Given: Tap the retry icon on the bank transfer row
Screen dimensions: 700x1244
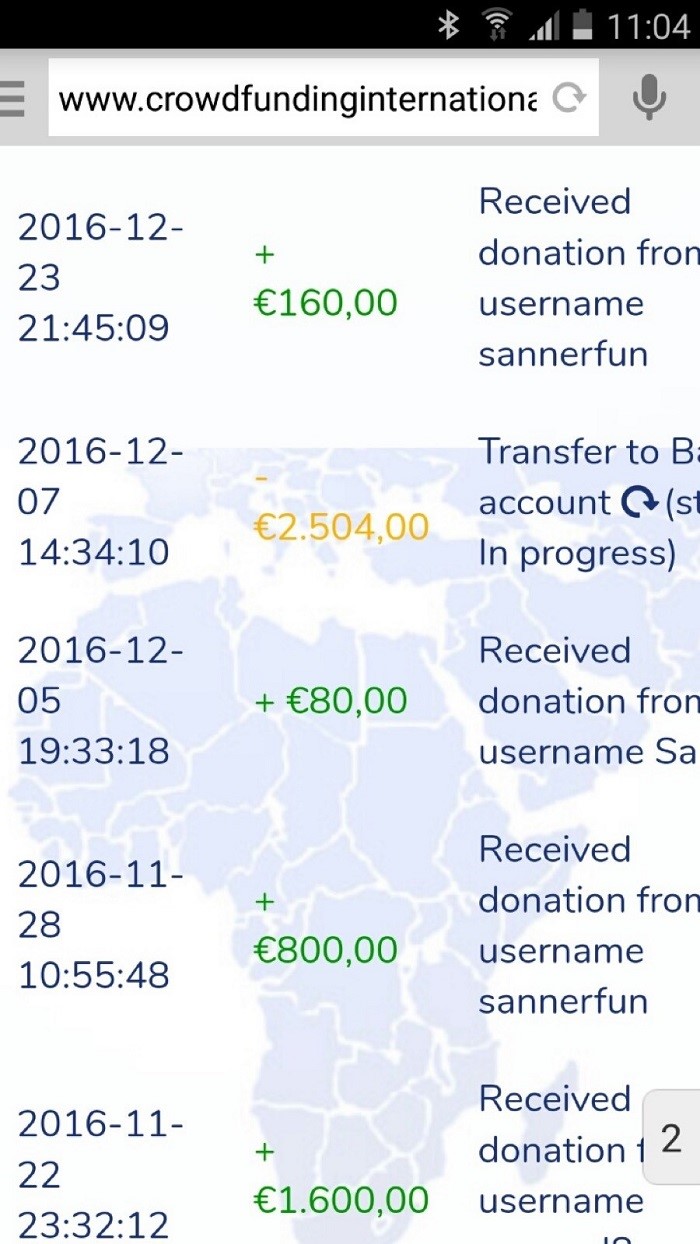Looking at the screenshot, I should coord(639,503).
